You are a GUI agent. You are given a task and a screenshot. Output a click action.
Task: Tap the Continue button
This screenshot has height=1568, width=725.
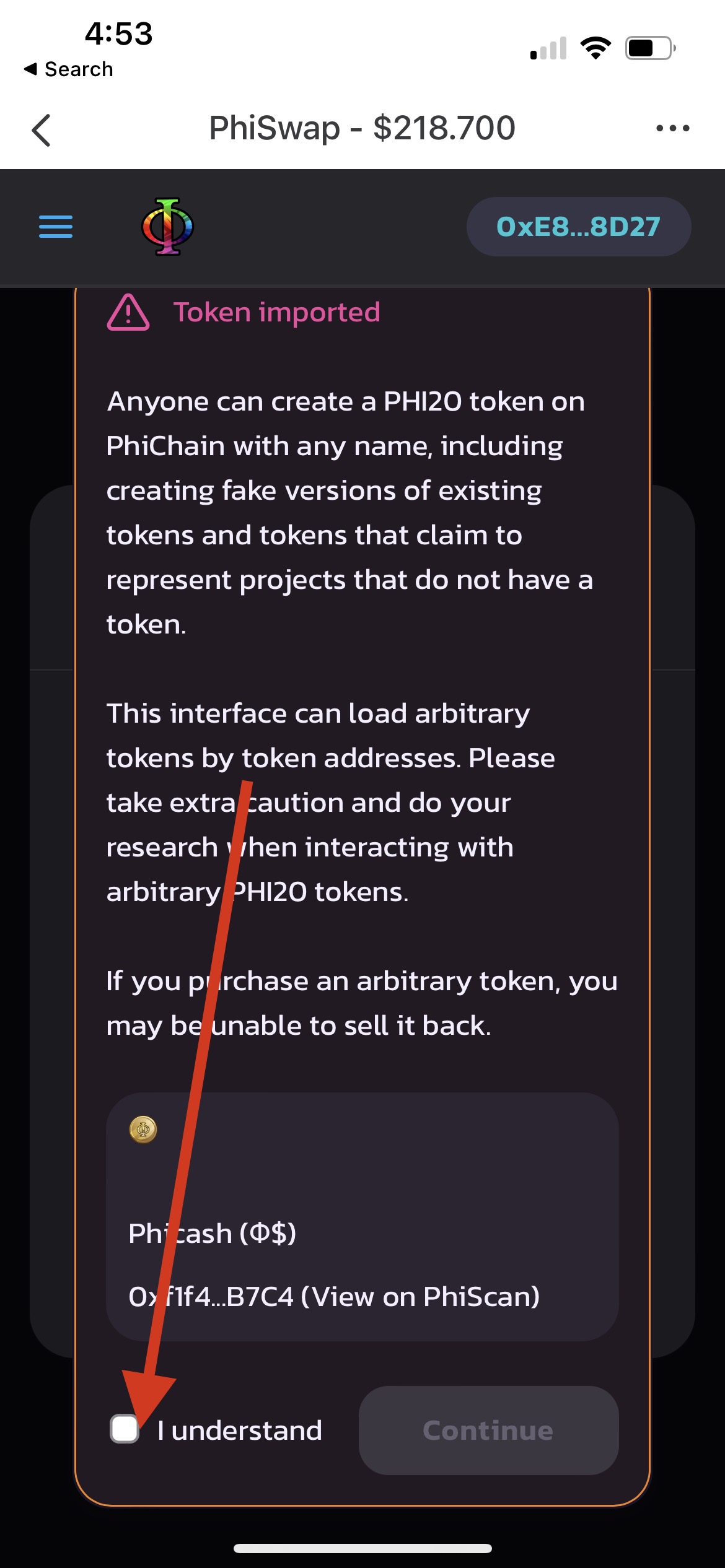(488, 1431)
